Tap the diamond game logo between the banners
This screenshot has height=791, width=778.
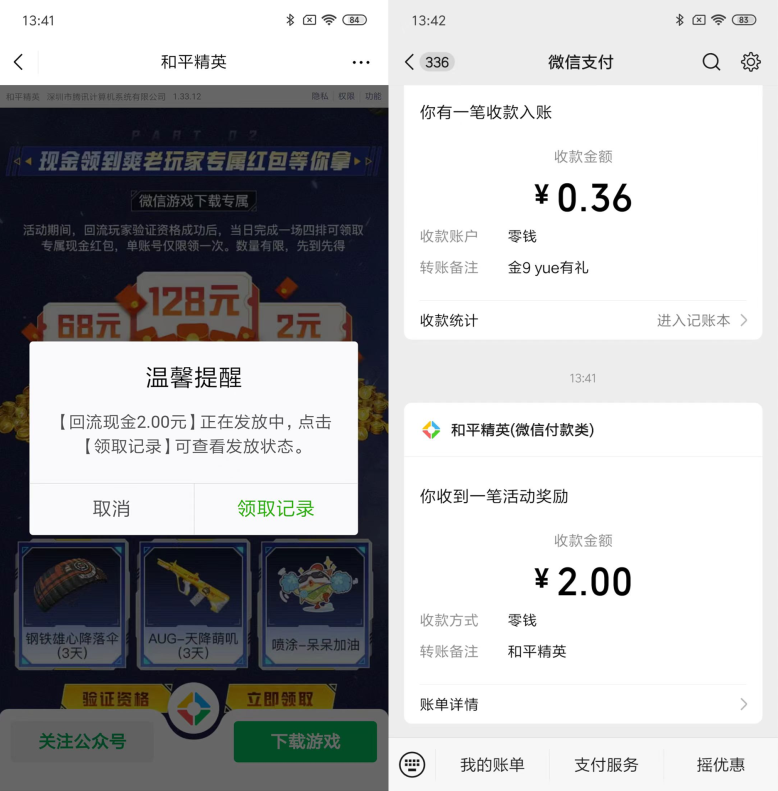coord(194,708)
